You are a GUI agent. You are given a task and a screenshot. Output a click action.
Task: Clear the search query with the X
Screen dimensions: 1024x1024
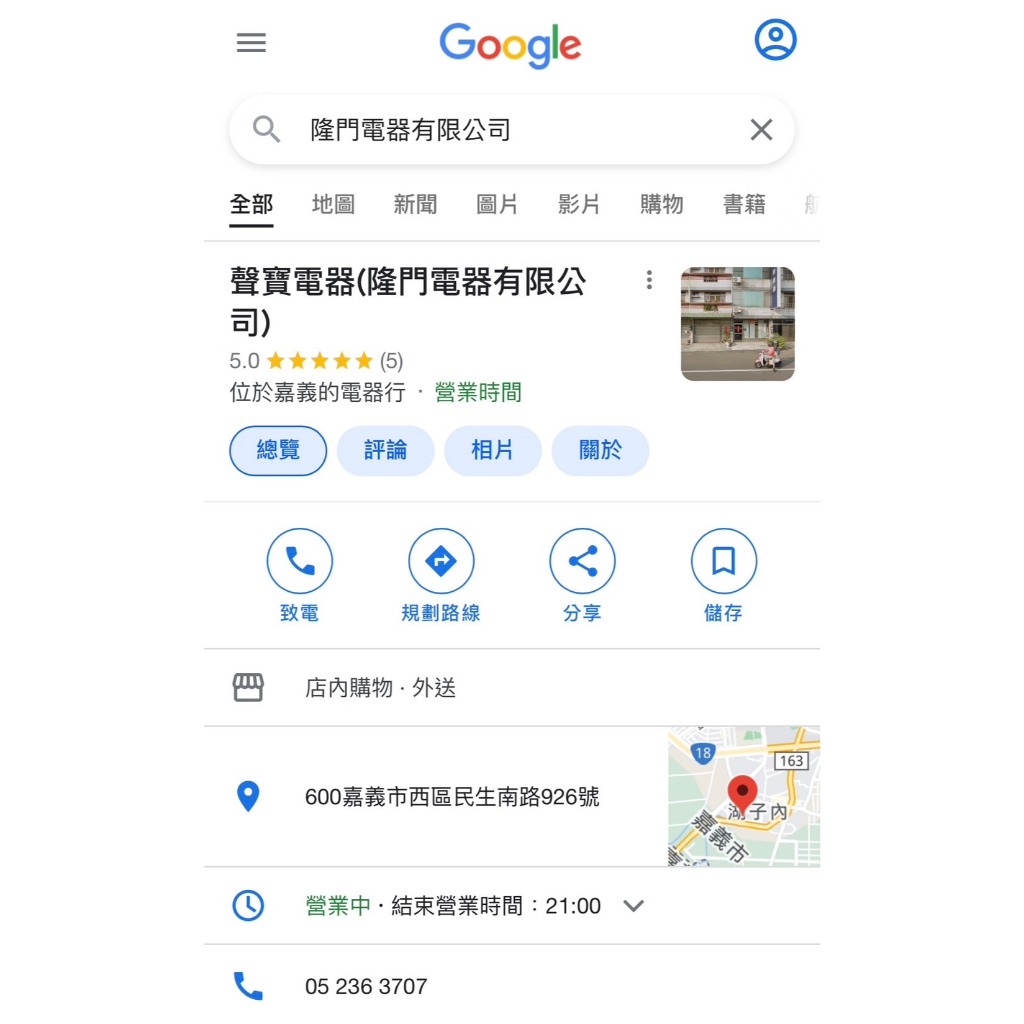click(x=761, y=130)
